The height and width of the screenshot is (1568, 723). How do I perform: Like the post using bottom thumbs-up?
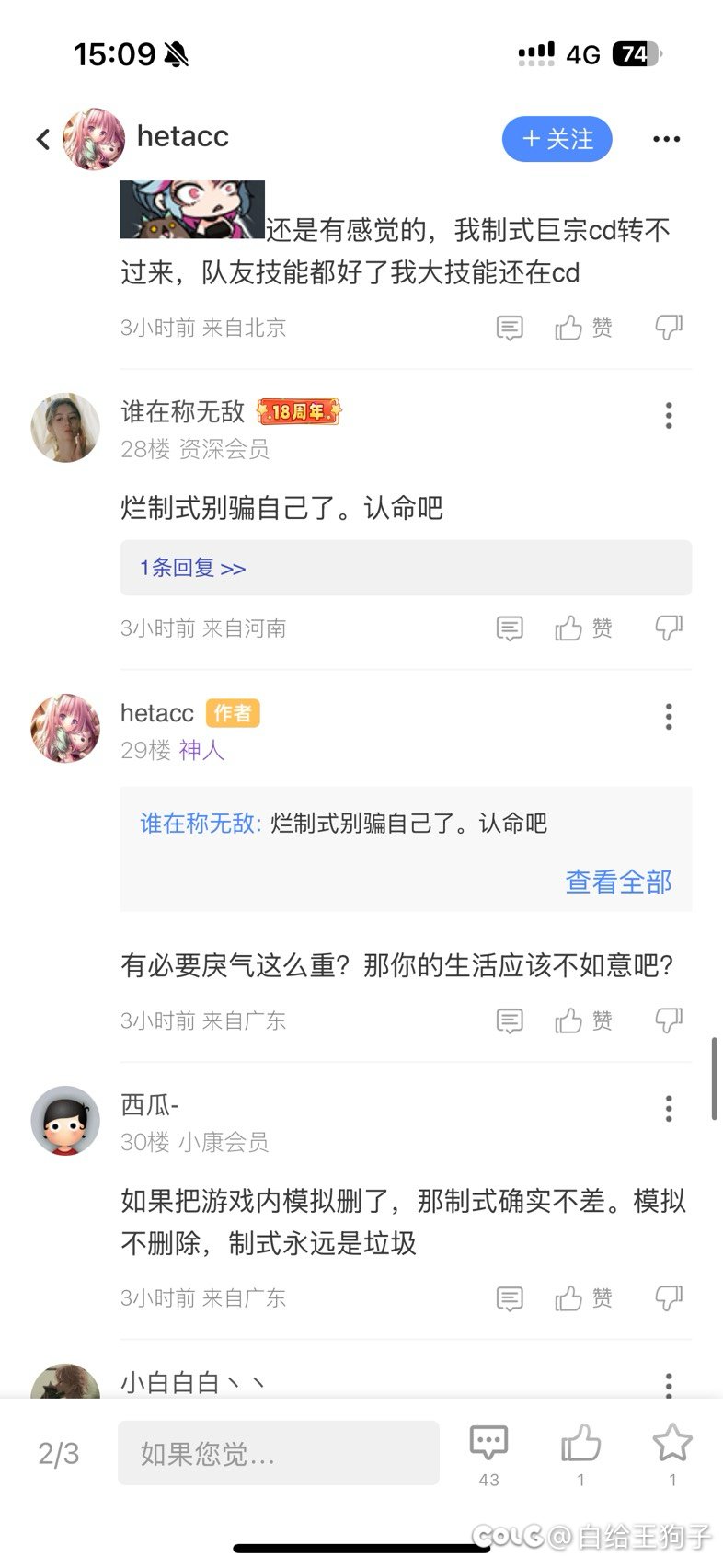click(x=580, y=1455)
